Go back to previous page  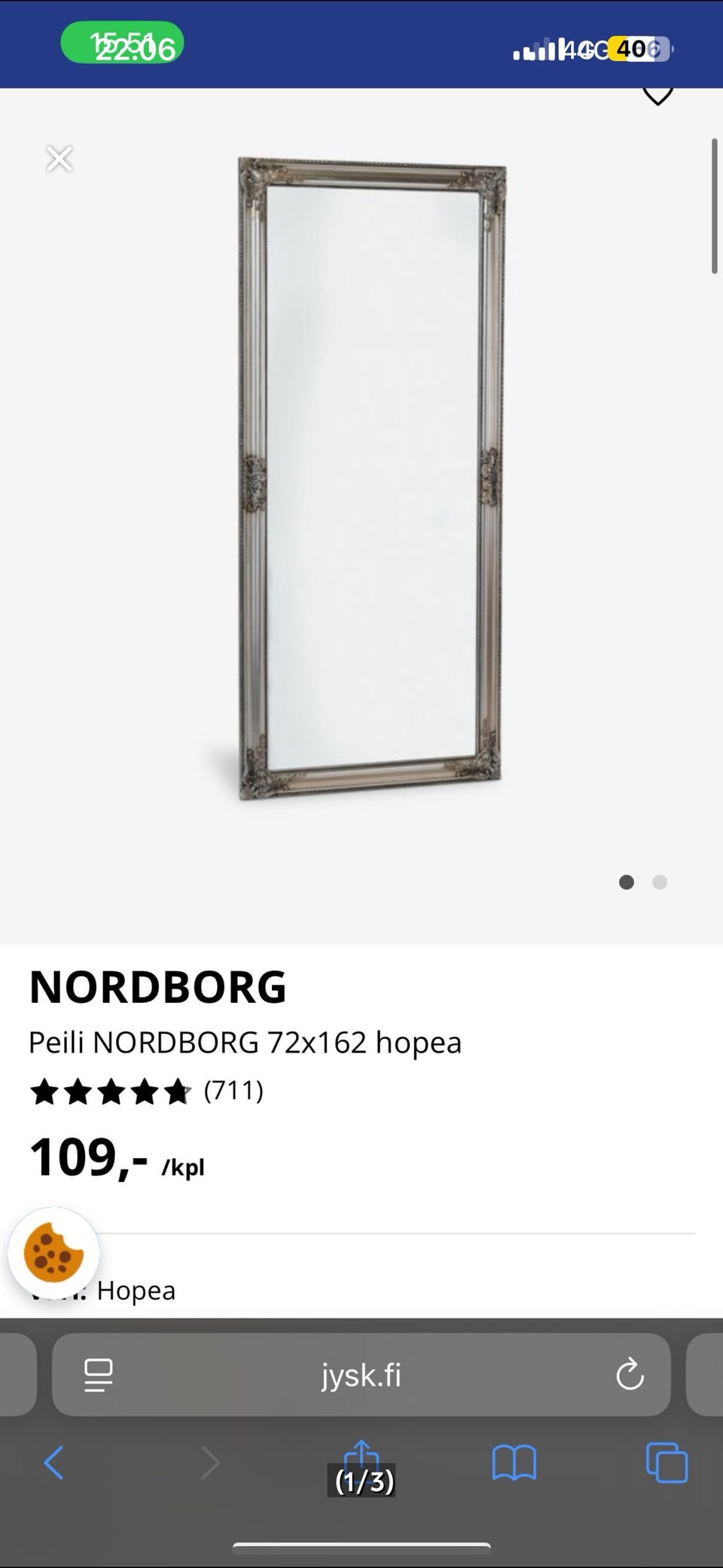(x=54, y=1463)
